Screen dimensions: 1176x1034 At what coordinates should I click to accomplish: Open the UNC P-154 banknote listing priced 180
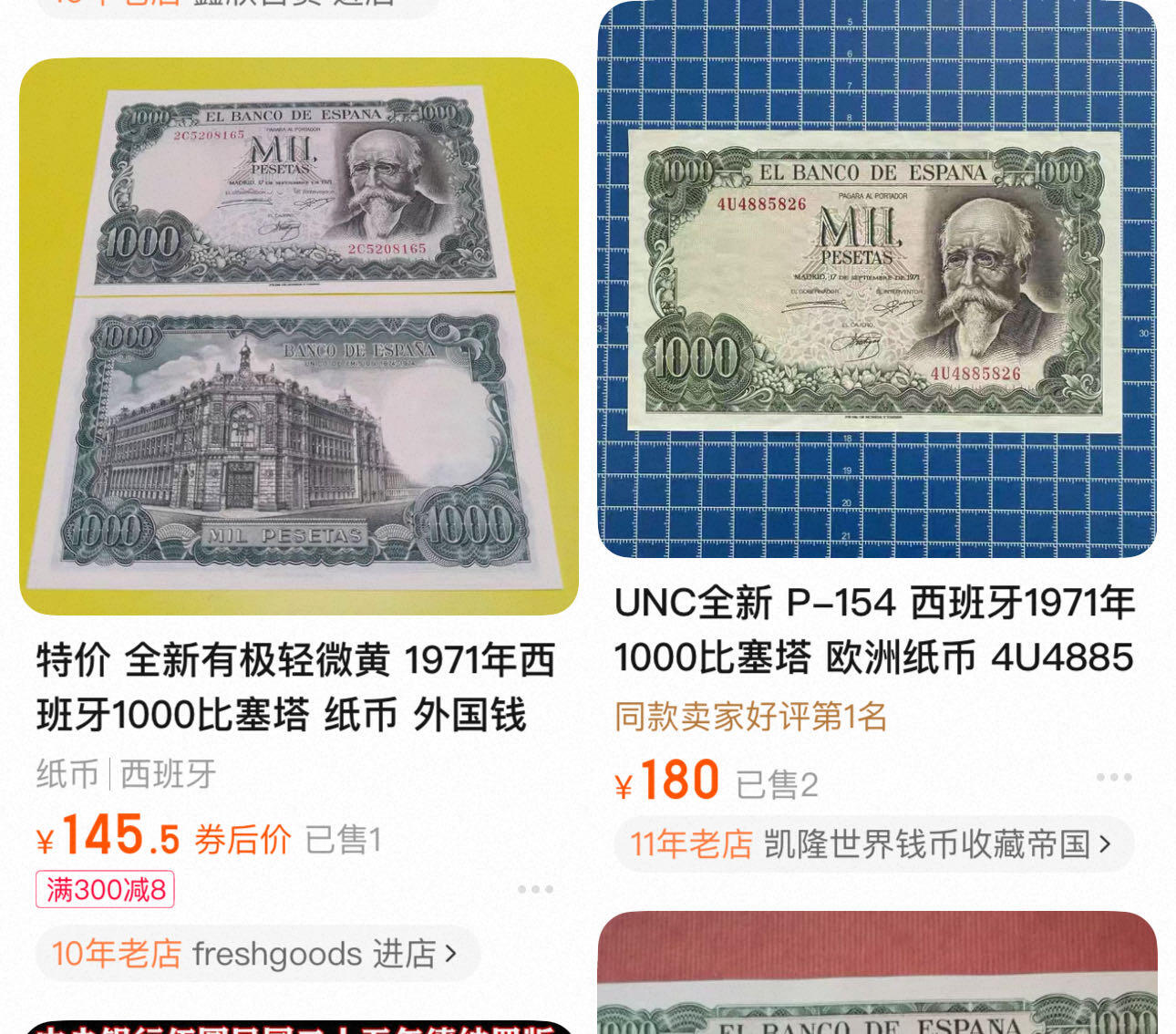click(876, 279)
